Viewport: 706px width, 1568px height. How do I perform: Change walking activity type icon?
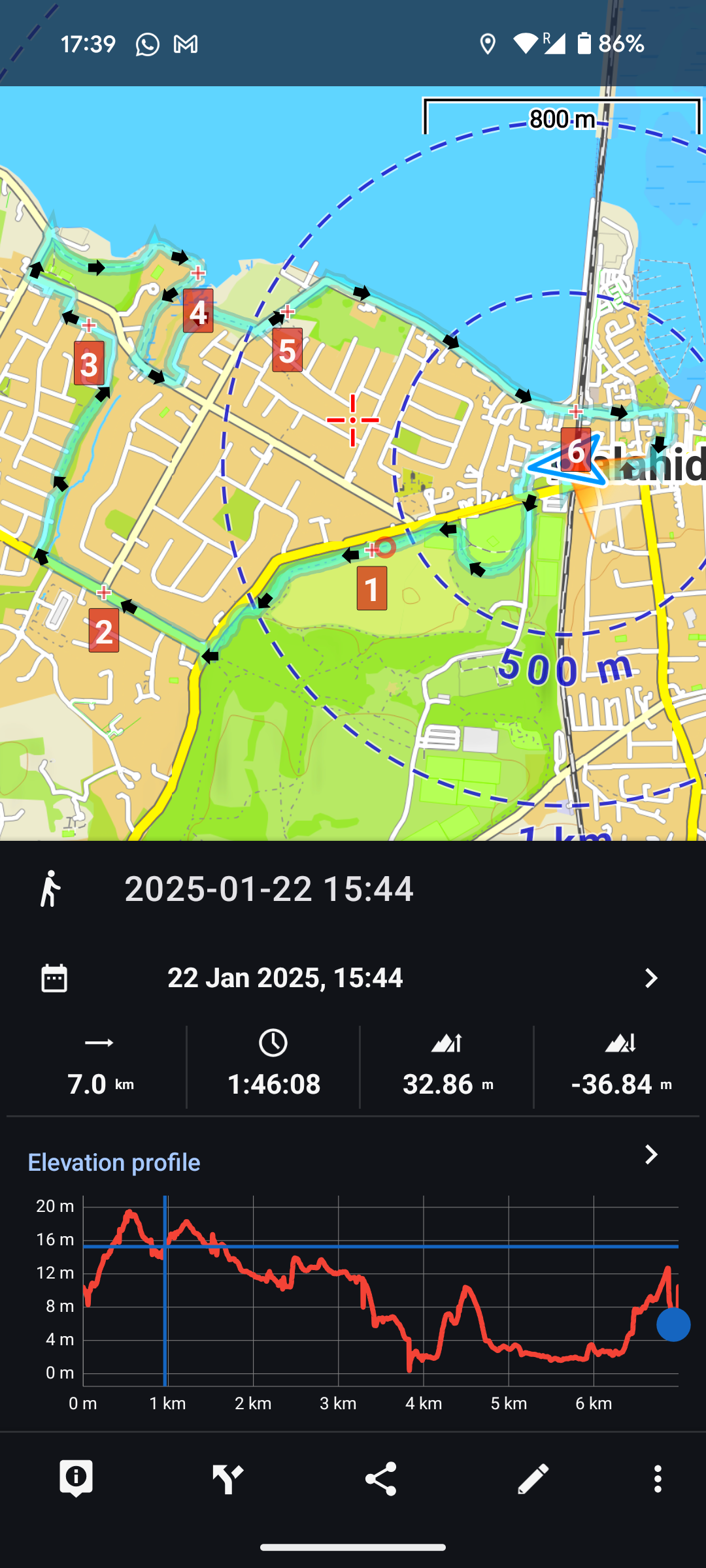(50, 889)
